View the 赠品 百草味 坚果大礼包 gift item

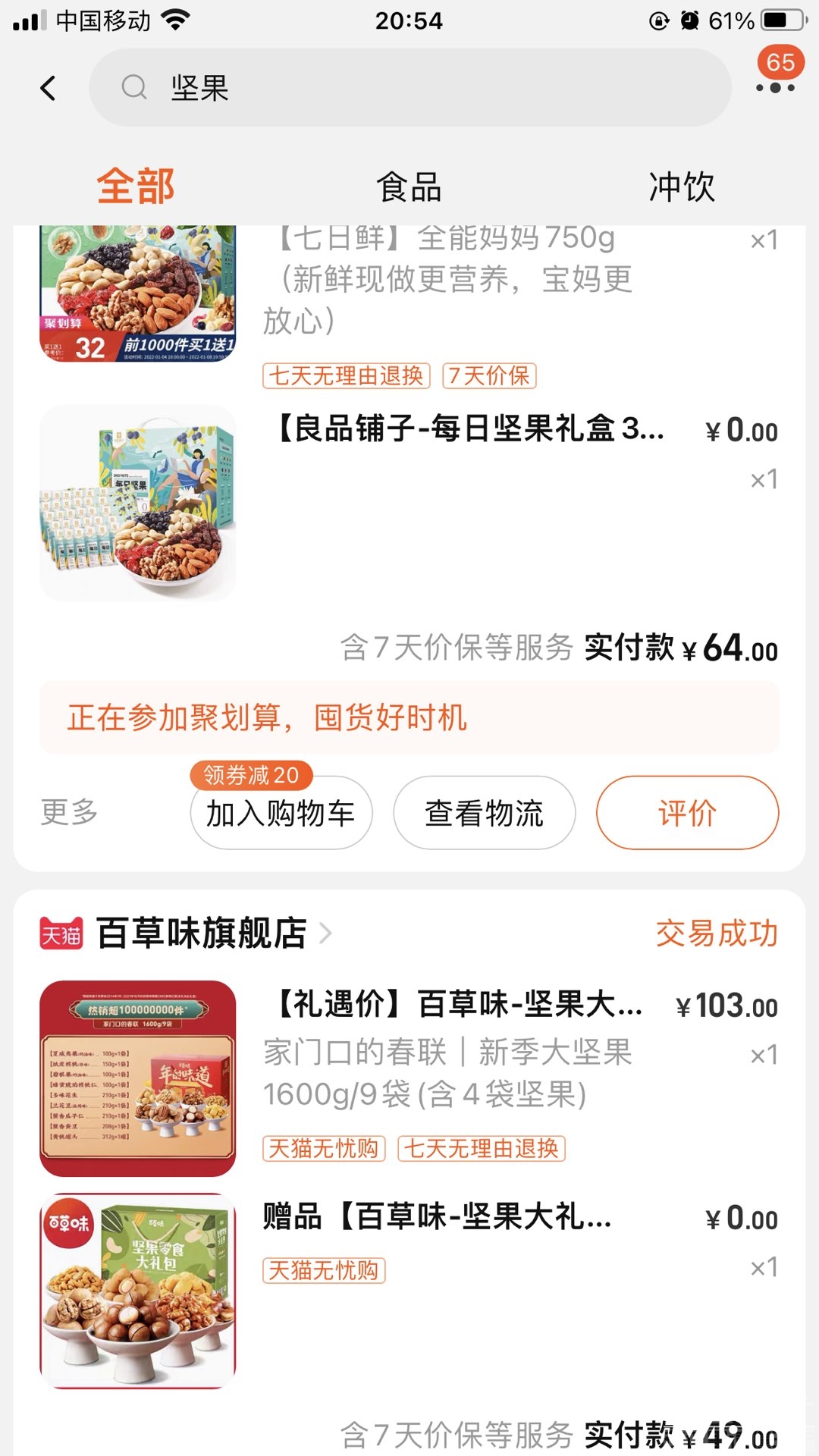(x=437, y=1218)
